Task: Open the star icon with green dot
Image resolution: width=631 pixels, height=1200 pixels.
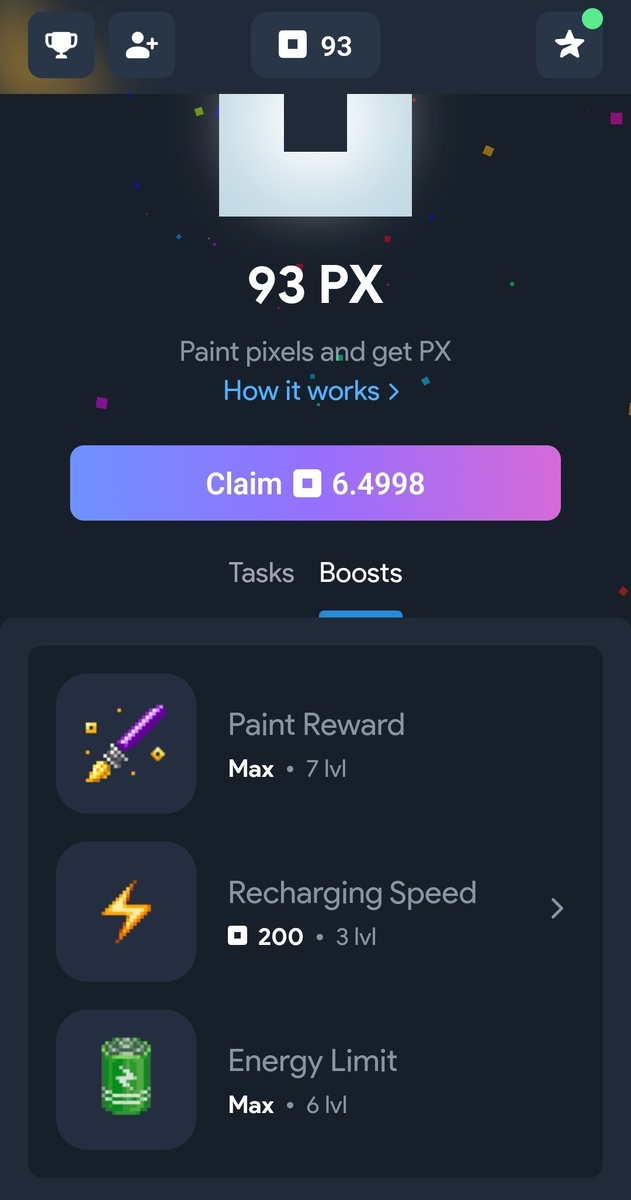Action: [x=570, y=45]
